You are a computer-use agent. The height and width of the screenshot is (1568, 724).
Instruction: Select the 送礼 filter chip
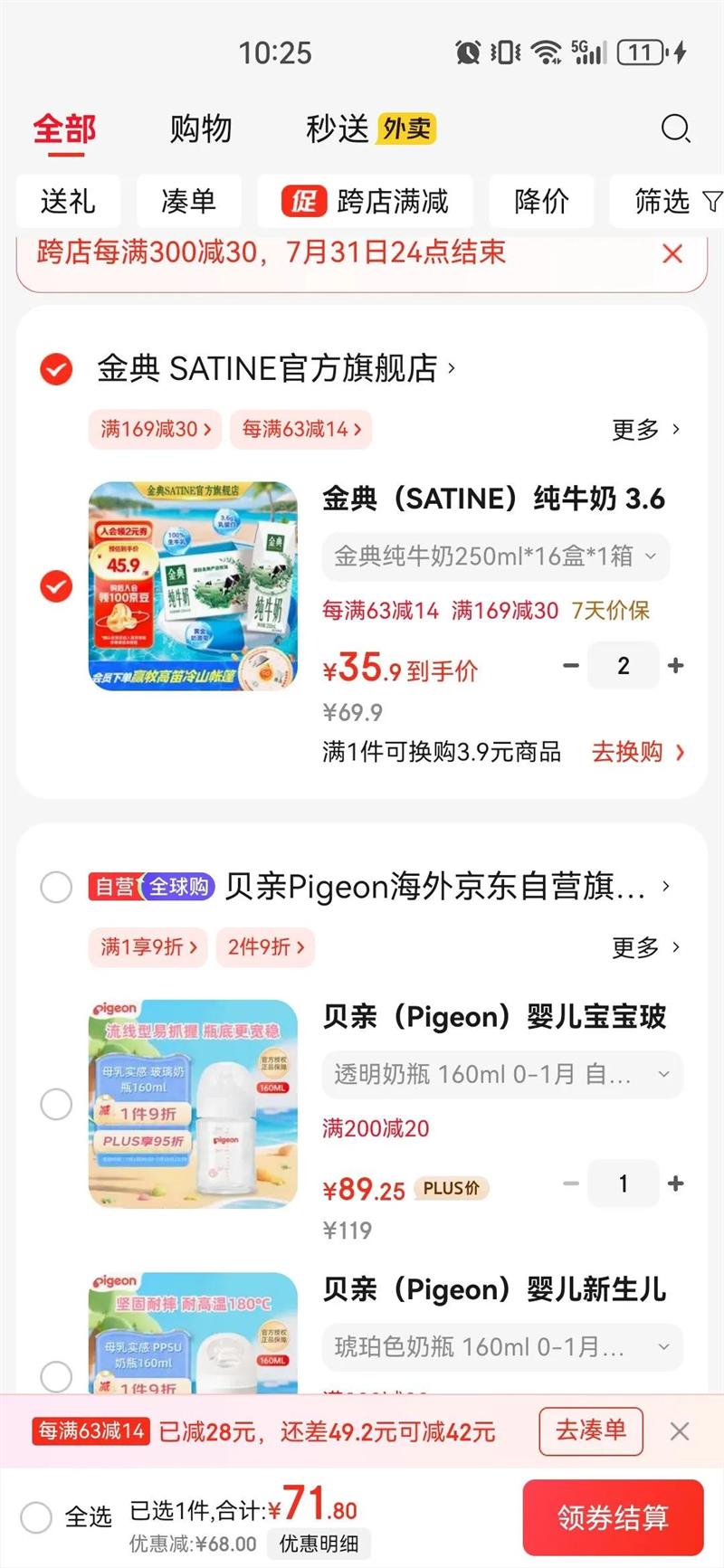(x=68, y=201)
